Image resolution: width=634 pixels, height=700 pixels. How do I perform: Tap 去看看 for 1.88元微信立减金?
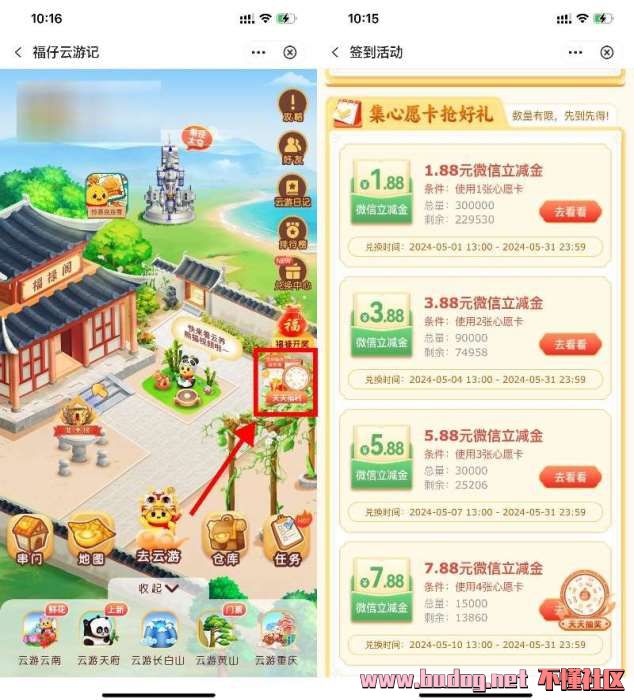click(570, 211)
